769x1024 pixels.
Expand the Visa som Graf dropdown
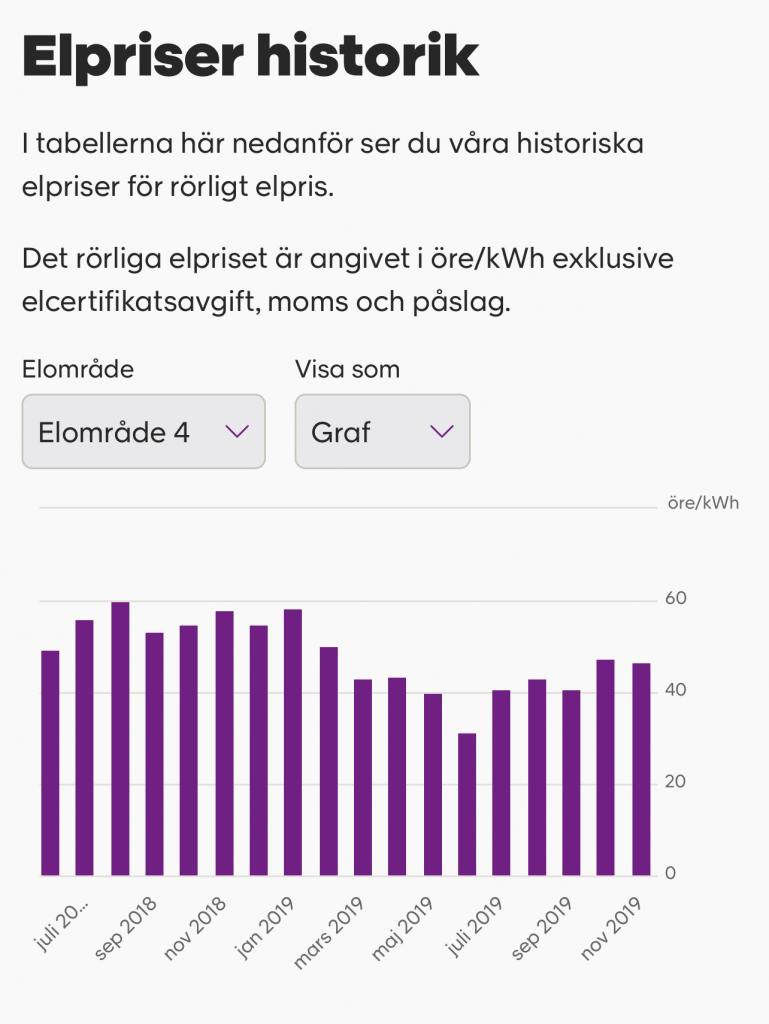382,432
